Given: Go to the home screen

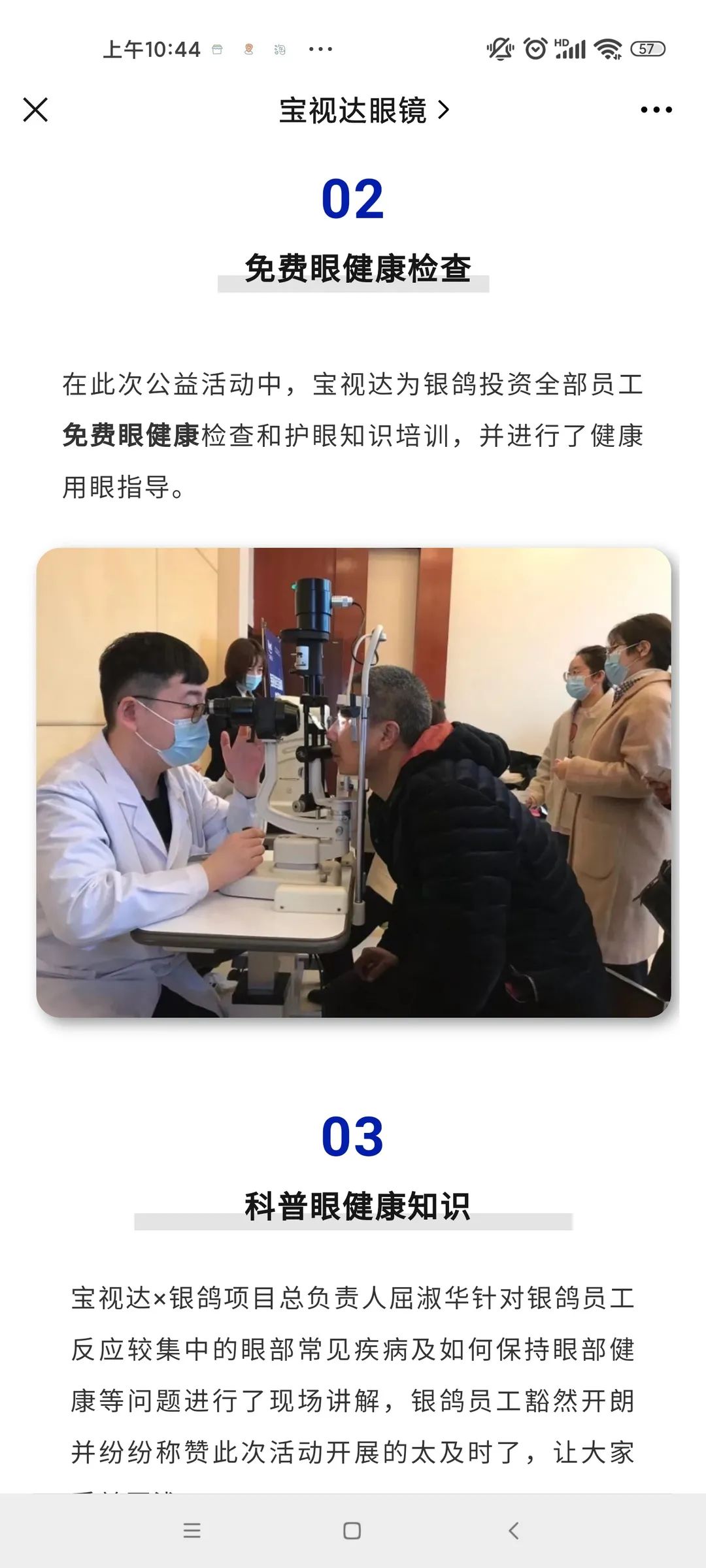Looking at the screenshot, I should pyautogui.click(x=352, y=1530).
